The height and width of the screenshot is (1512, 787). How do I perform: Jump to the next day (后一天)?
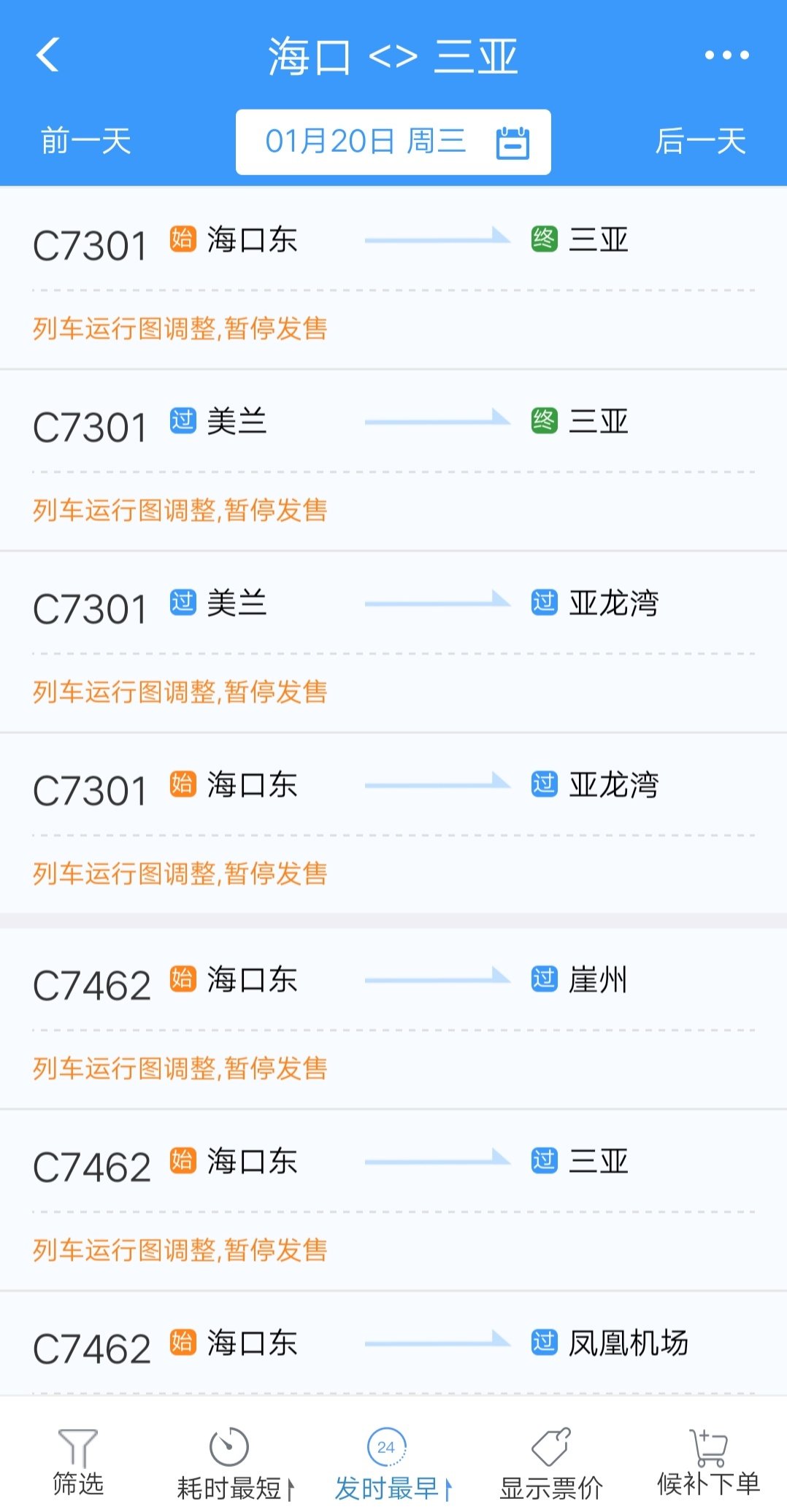coord(700,141)
